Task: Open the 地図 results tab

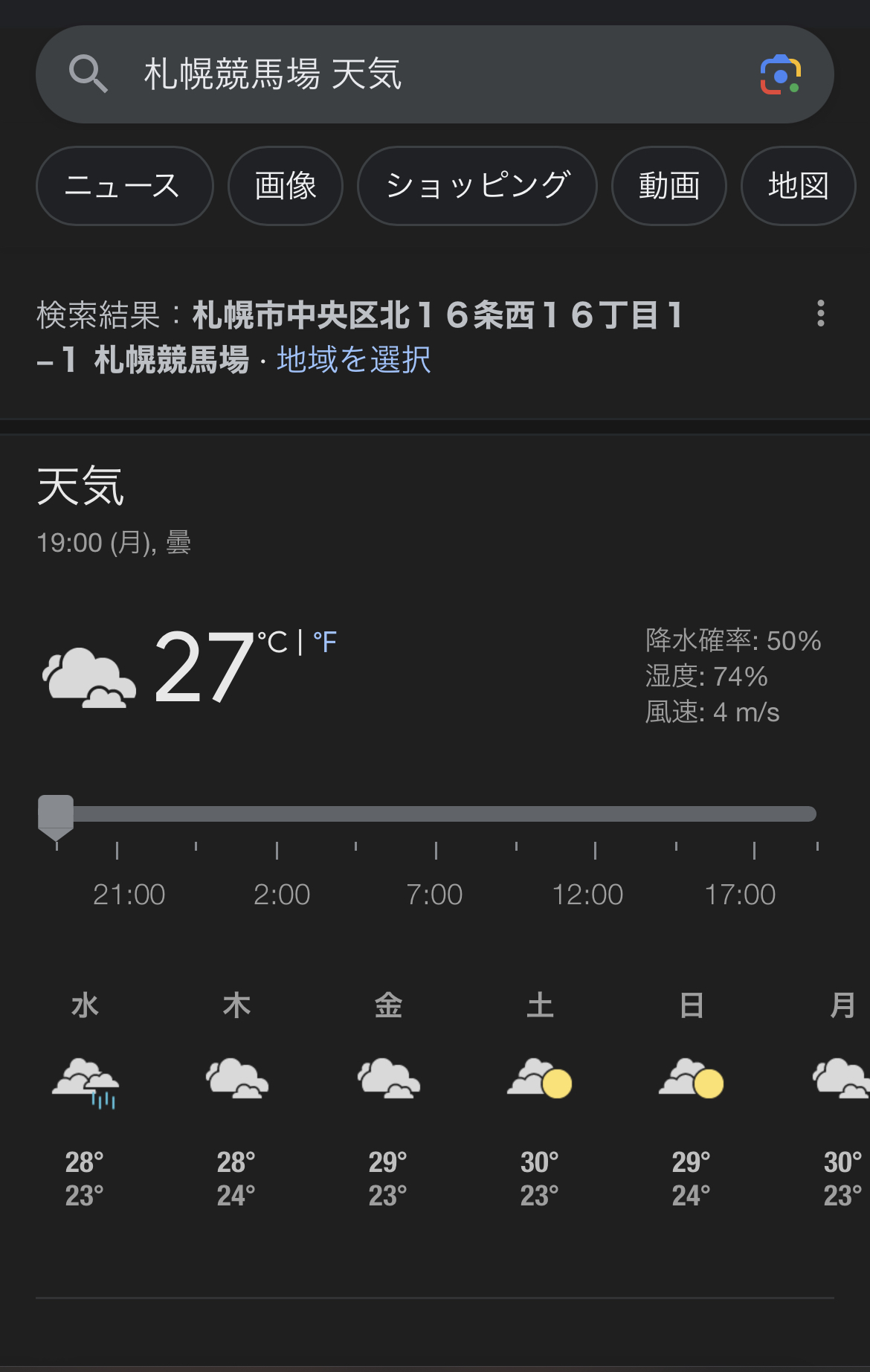Action: point(798,186)
